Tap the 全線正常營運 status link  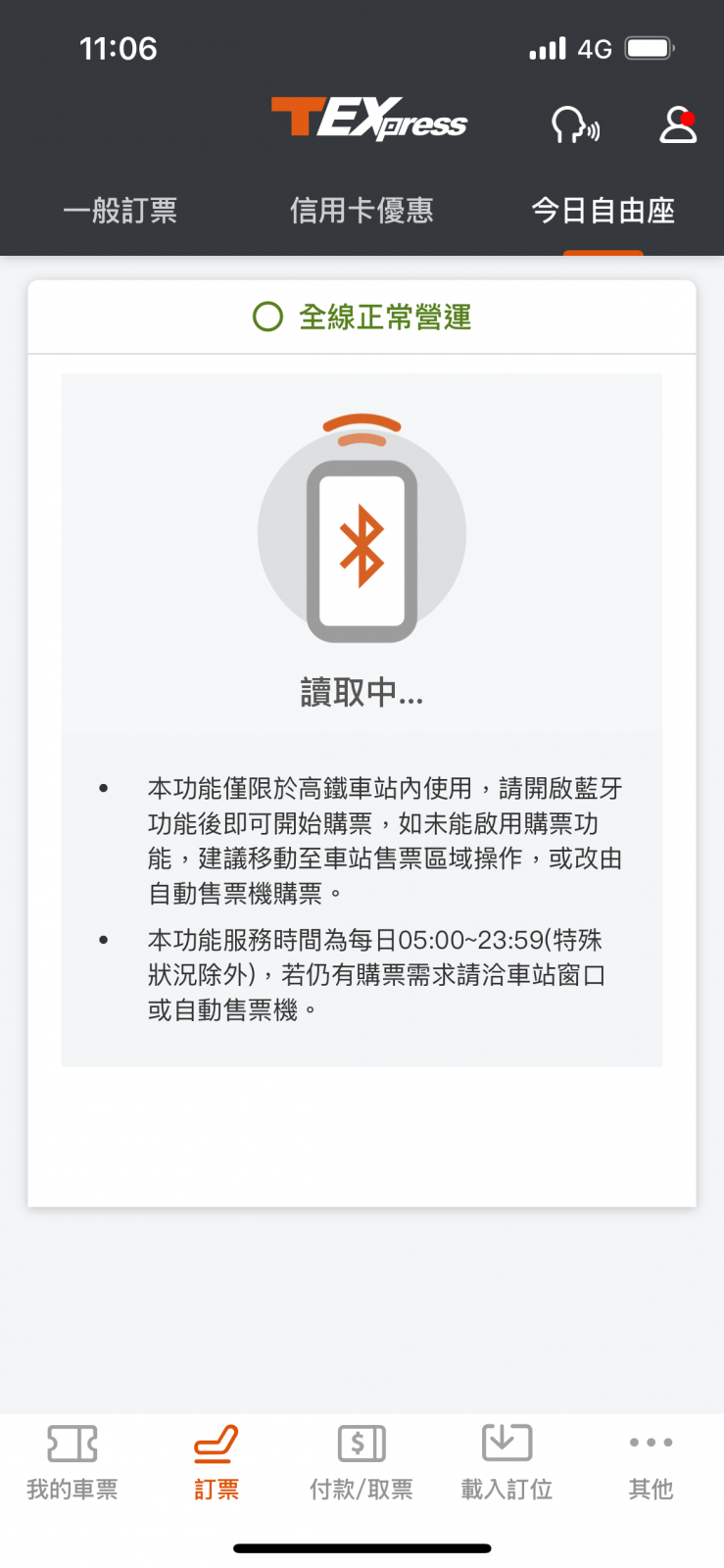coord(387,317)
